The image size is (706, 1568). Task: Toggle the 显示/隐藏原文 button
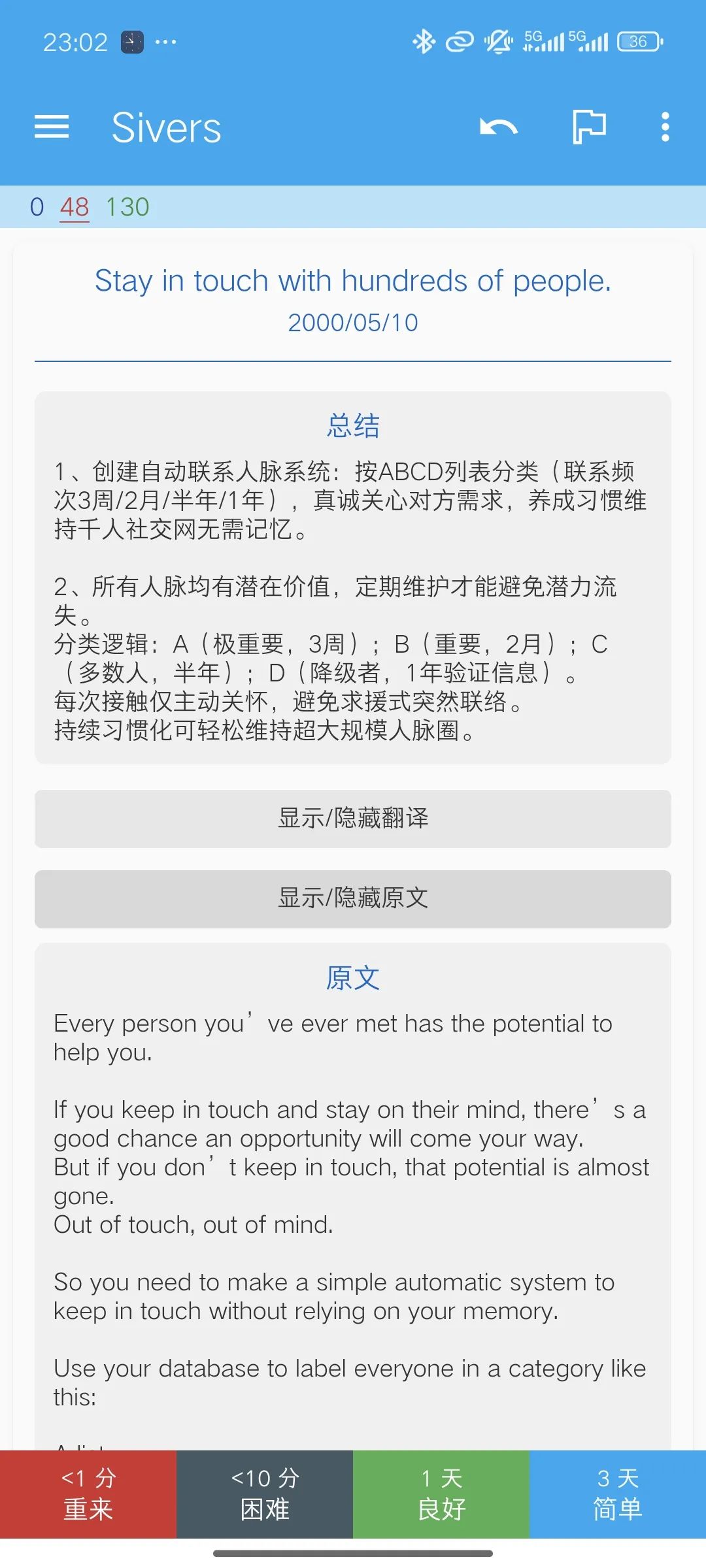pyautogui.click(x=353, y=898)
